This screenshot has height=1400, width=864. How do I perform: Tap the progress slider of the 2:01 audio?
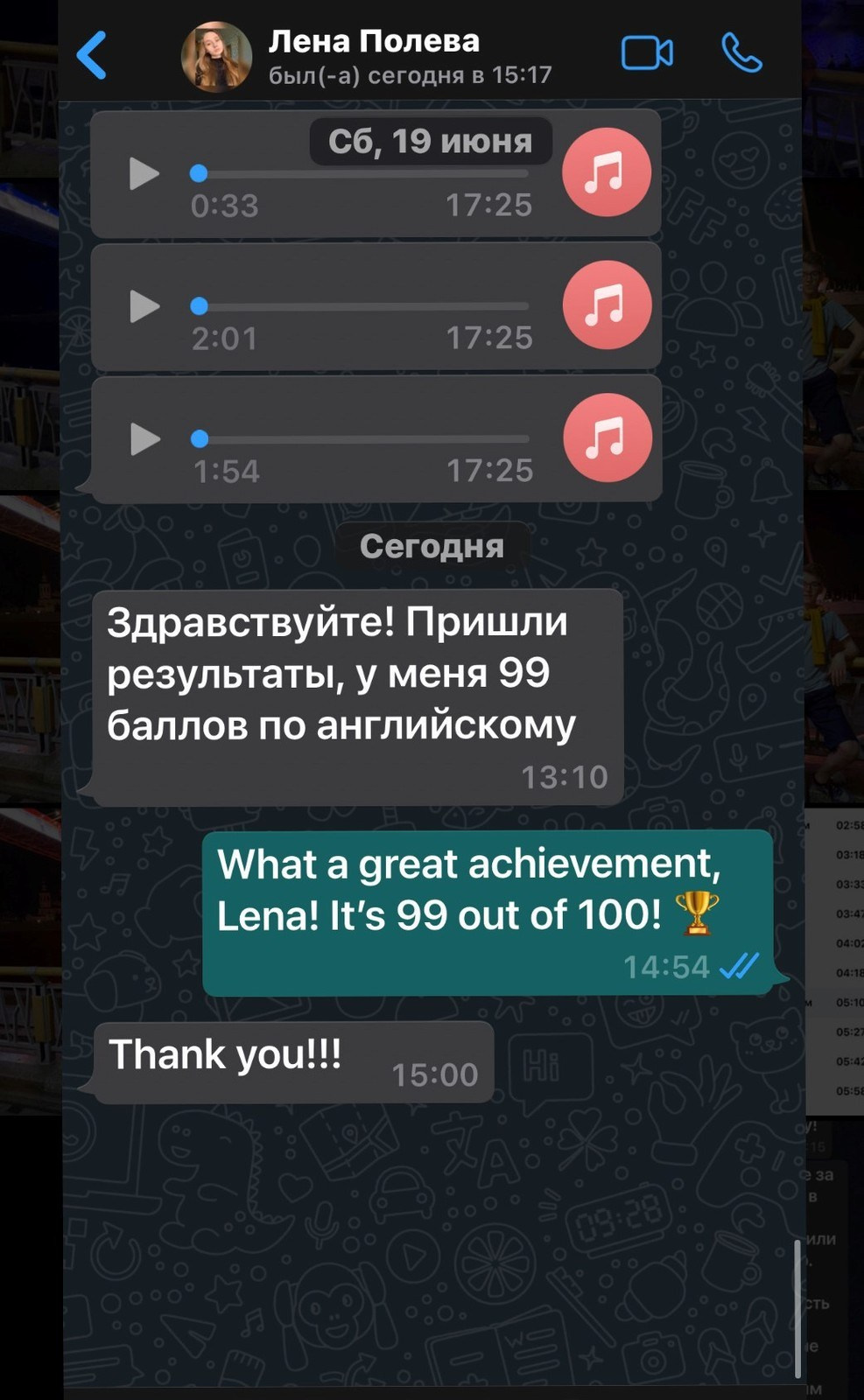pos(360,306)
